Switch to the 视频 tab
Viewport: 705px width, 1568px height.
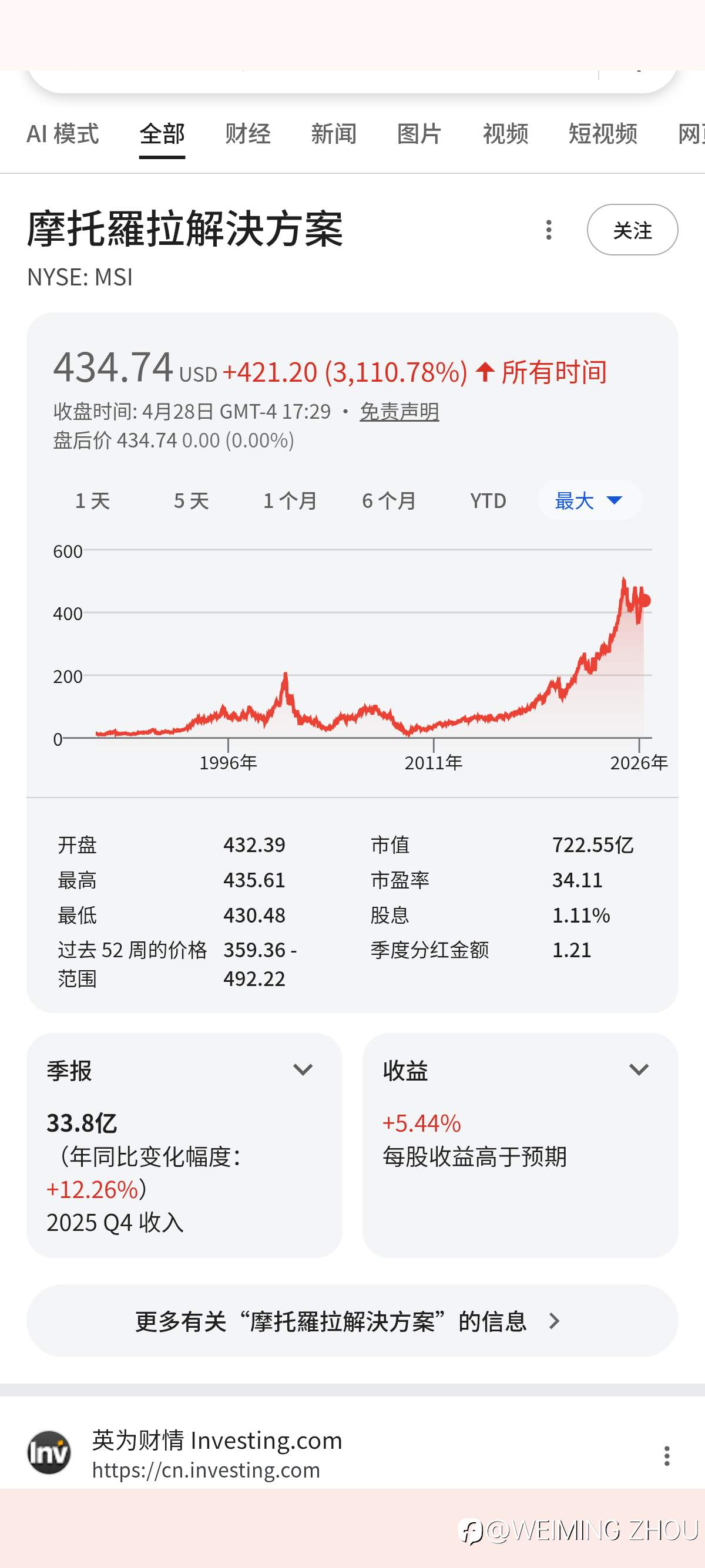tap(505, 134)
